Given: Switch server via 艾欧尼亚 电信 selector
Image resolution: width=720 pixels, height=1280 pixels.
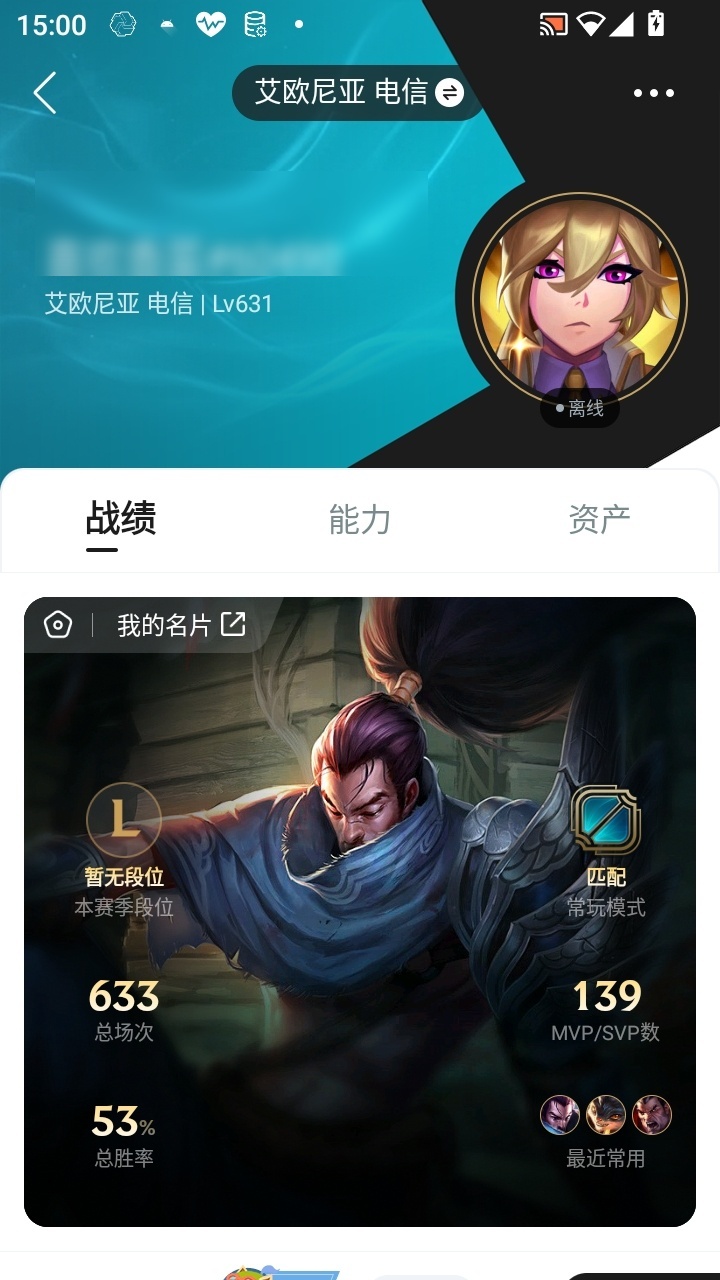Looking at the screenshot, I should 359,93.
